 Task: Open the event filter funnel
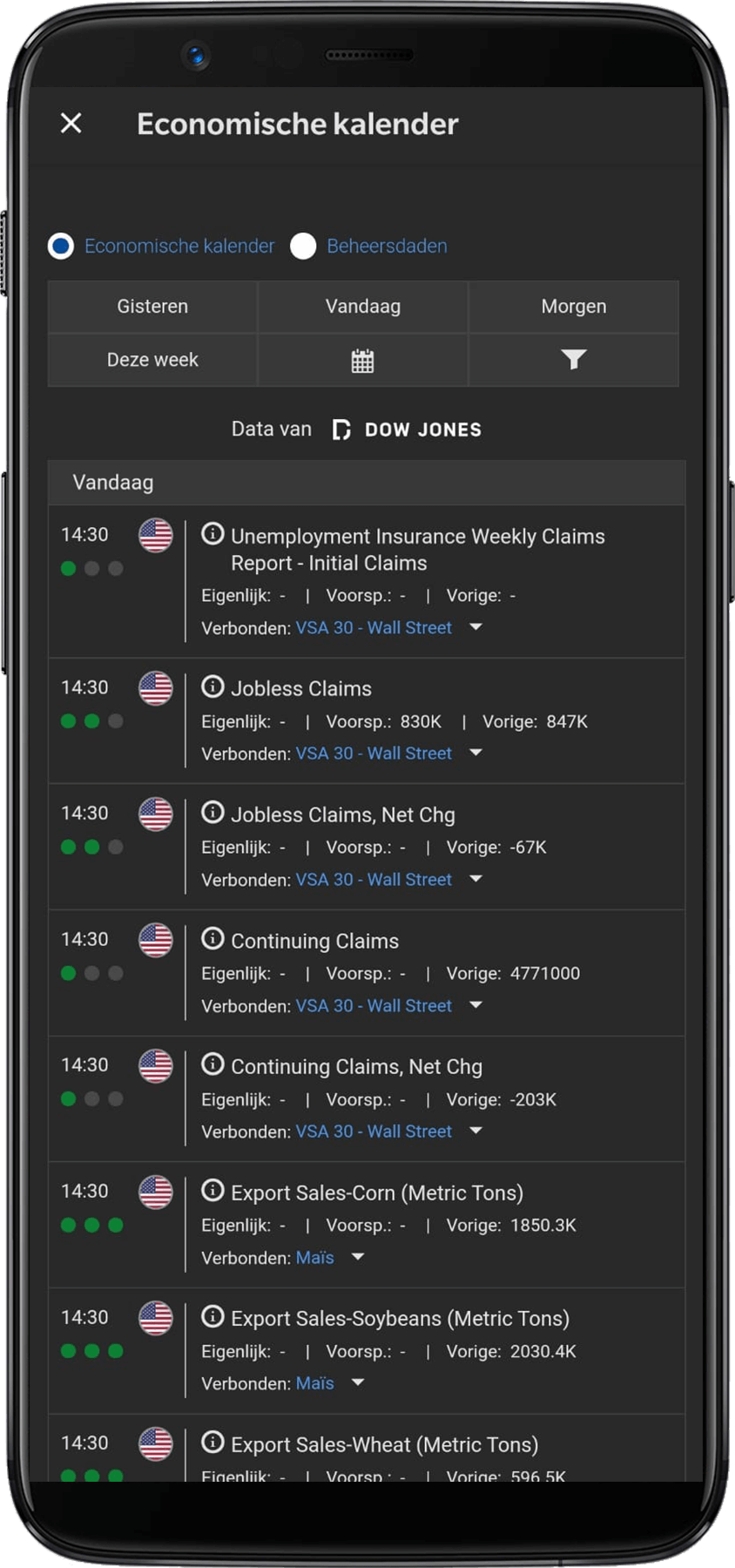click(573, 360)
